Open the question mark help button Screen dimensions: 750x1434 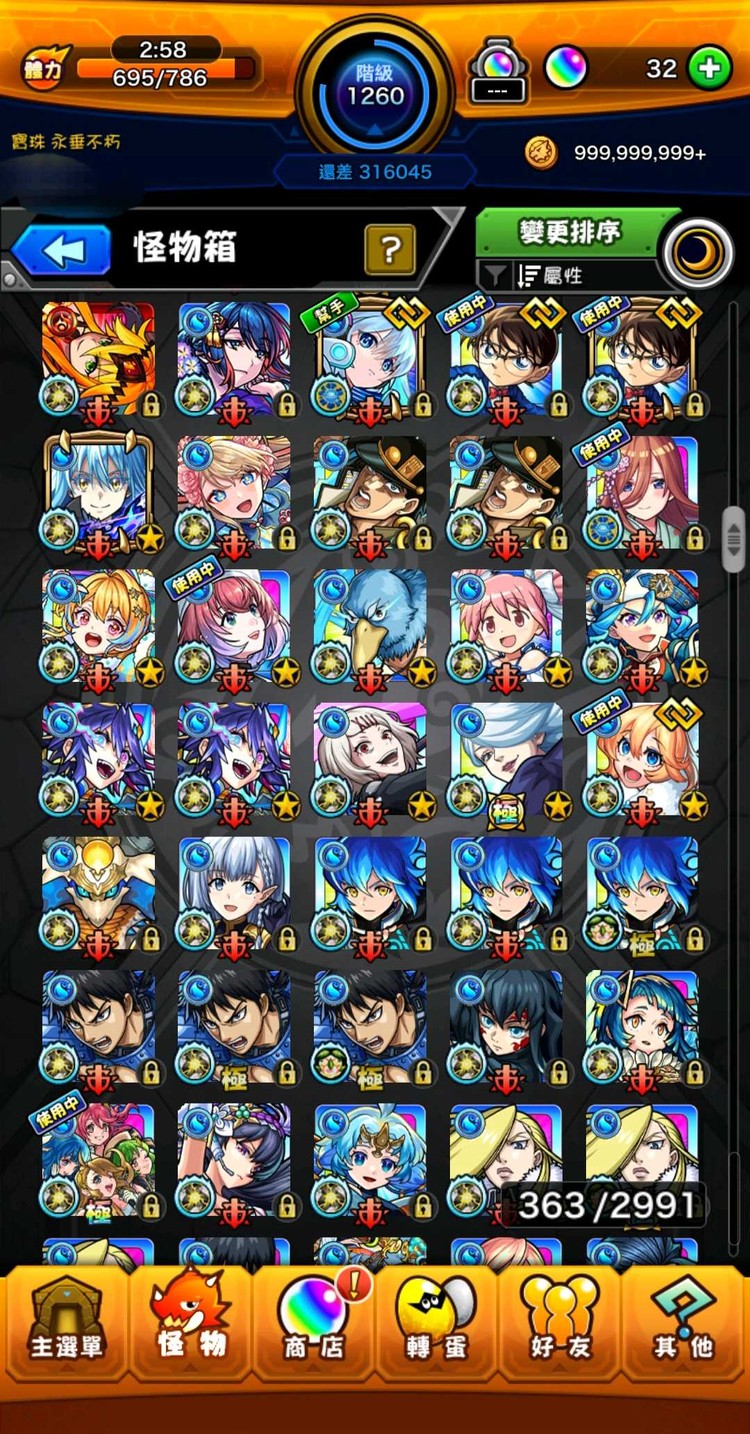390,250
